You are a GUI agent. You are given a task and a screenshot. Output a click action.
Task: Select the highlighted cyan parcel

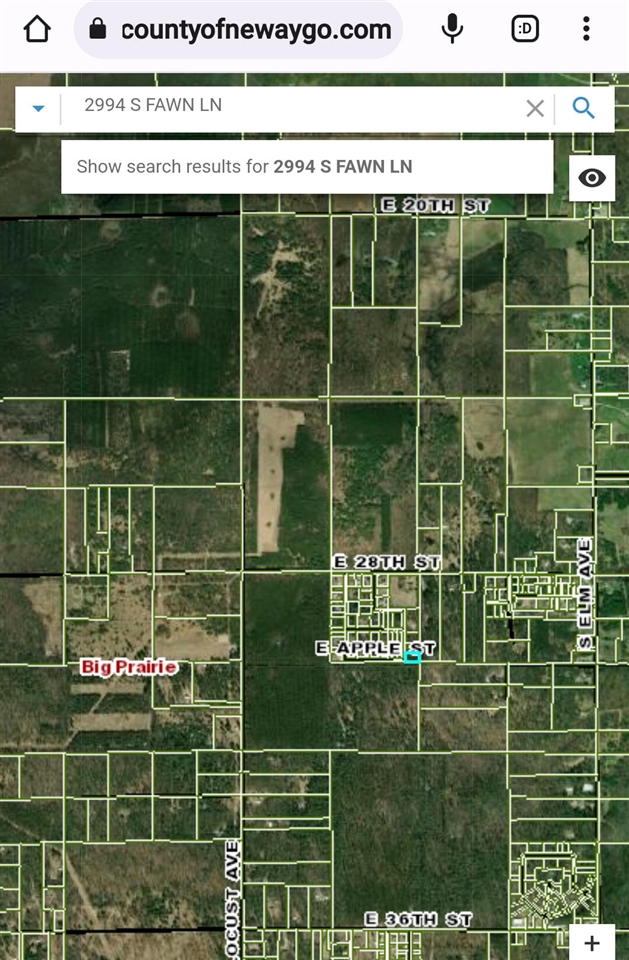(x=412, y=657)
